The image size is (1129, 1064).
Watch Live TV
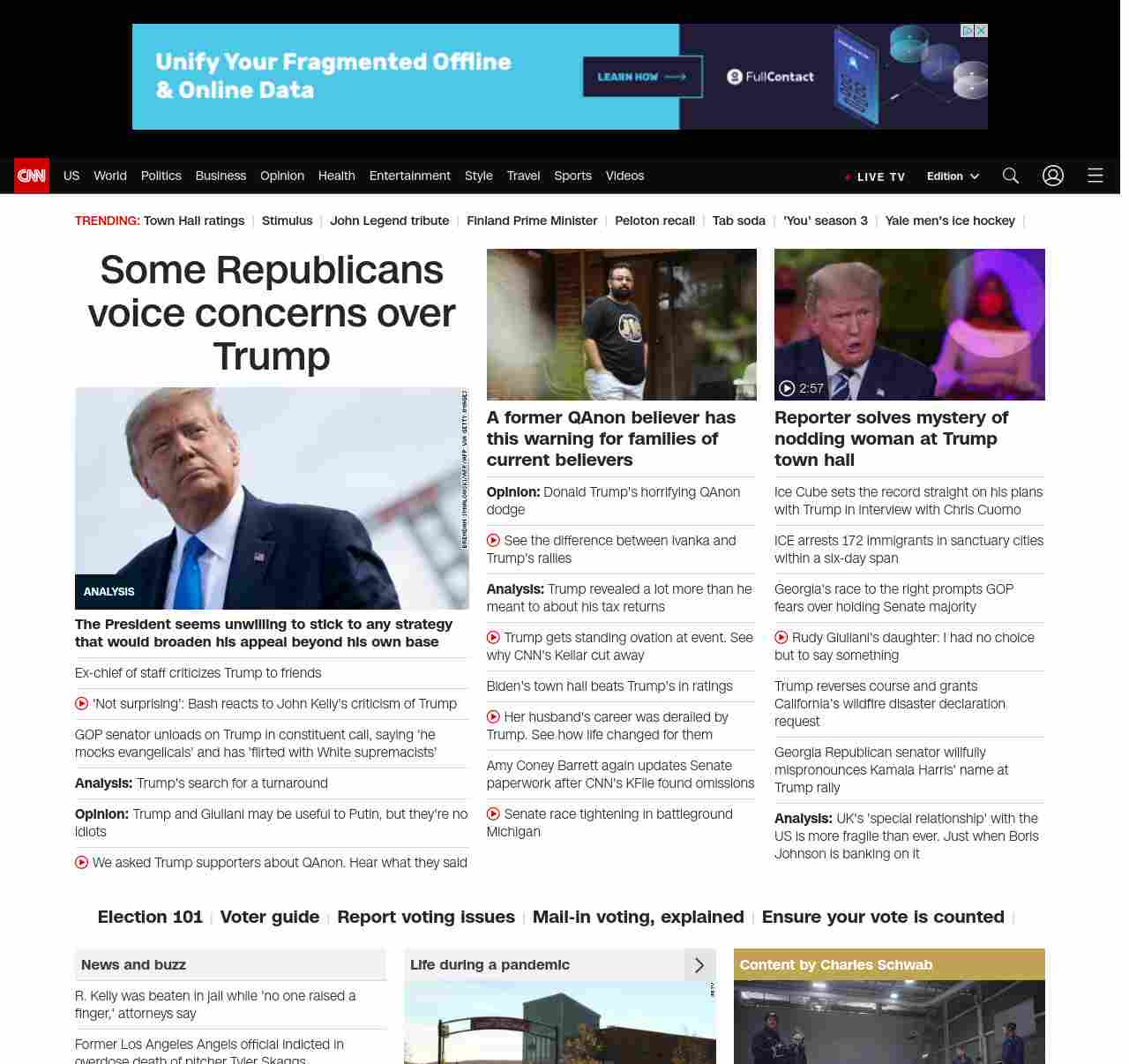(875, 176)
